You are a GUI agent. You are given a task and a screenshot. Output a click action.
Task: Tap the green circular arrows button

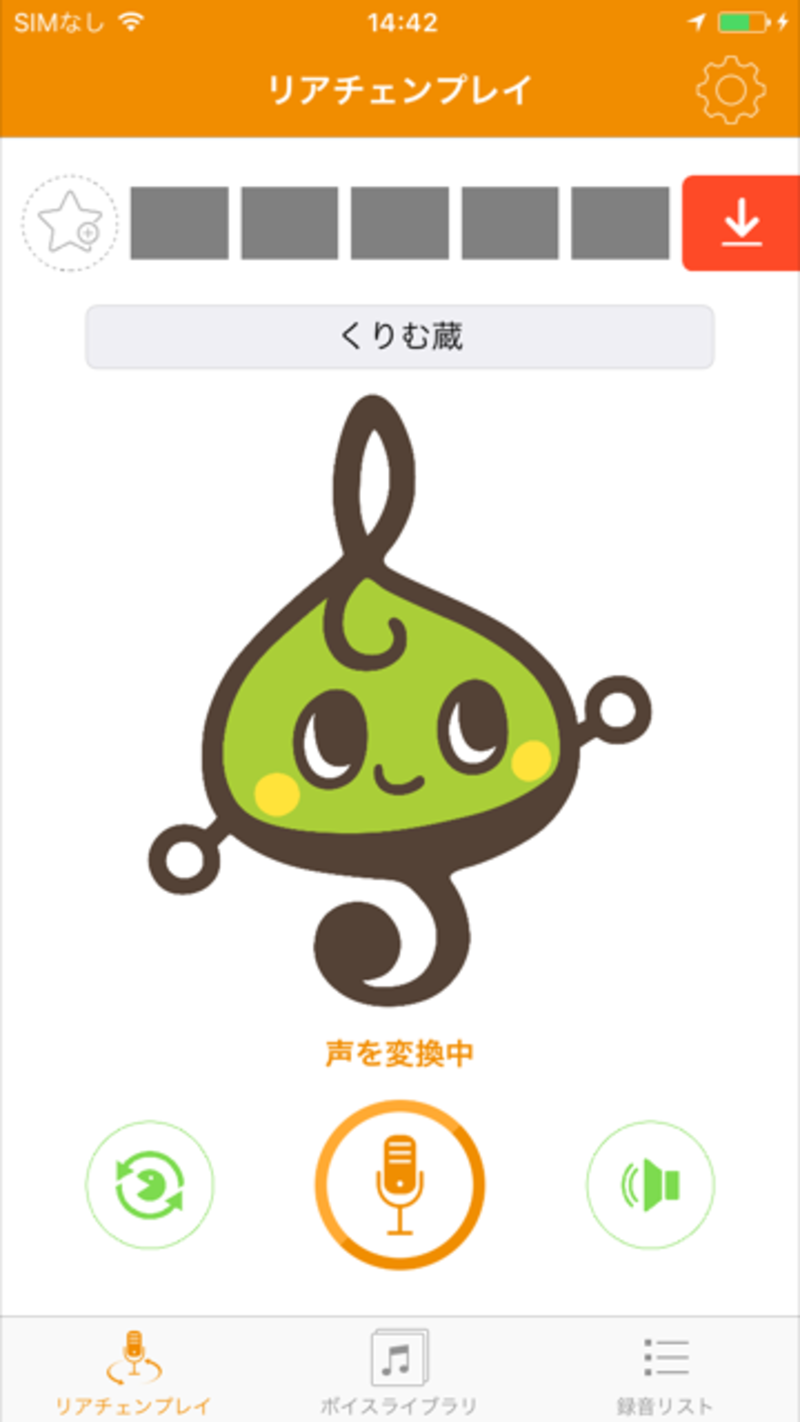pos(150,1184)
